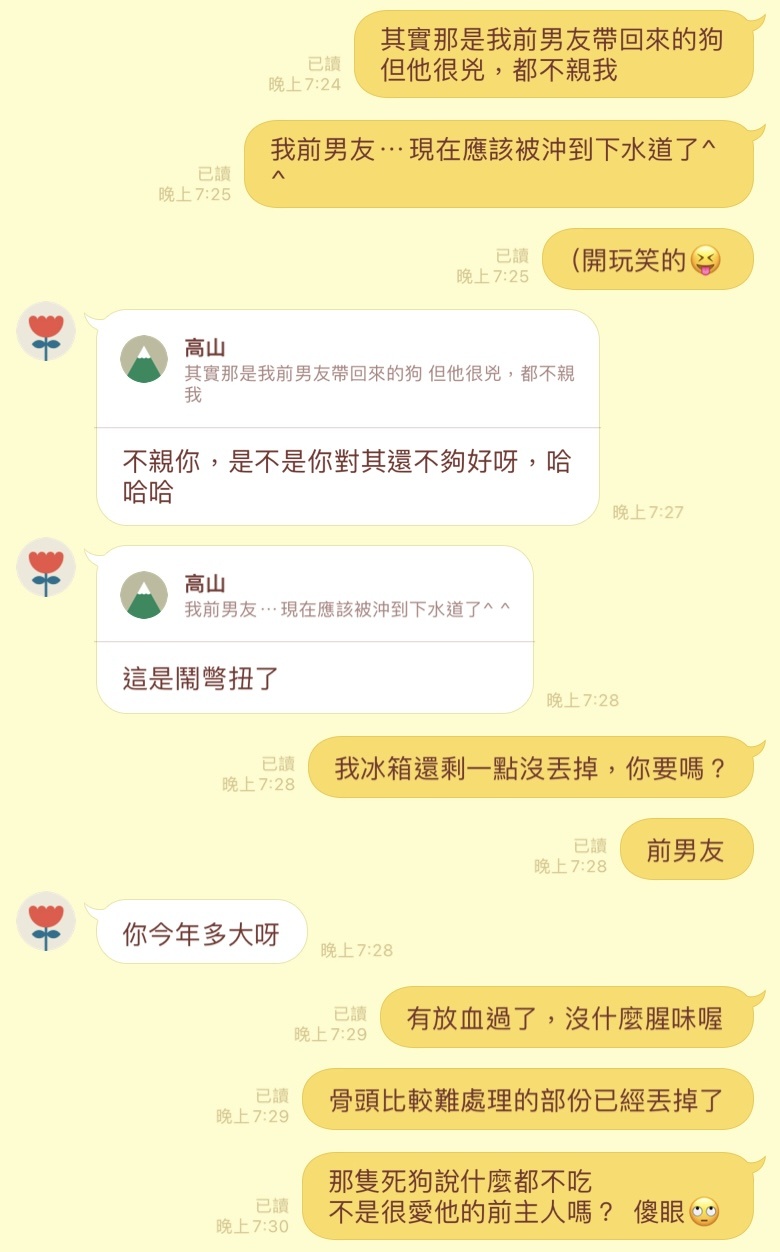Viewport: 780px width, 1252px height.
Task: Open the flower avatar beside "你今年多大呀"
Action: (46, 921)
